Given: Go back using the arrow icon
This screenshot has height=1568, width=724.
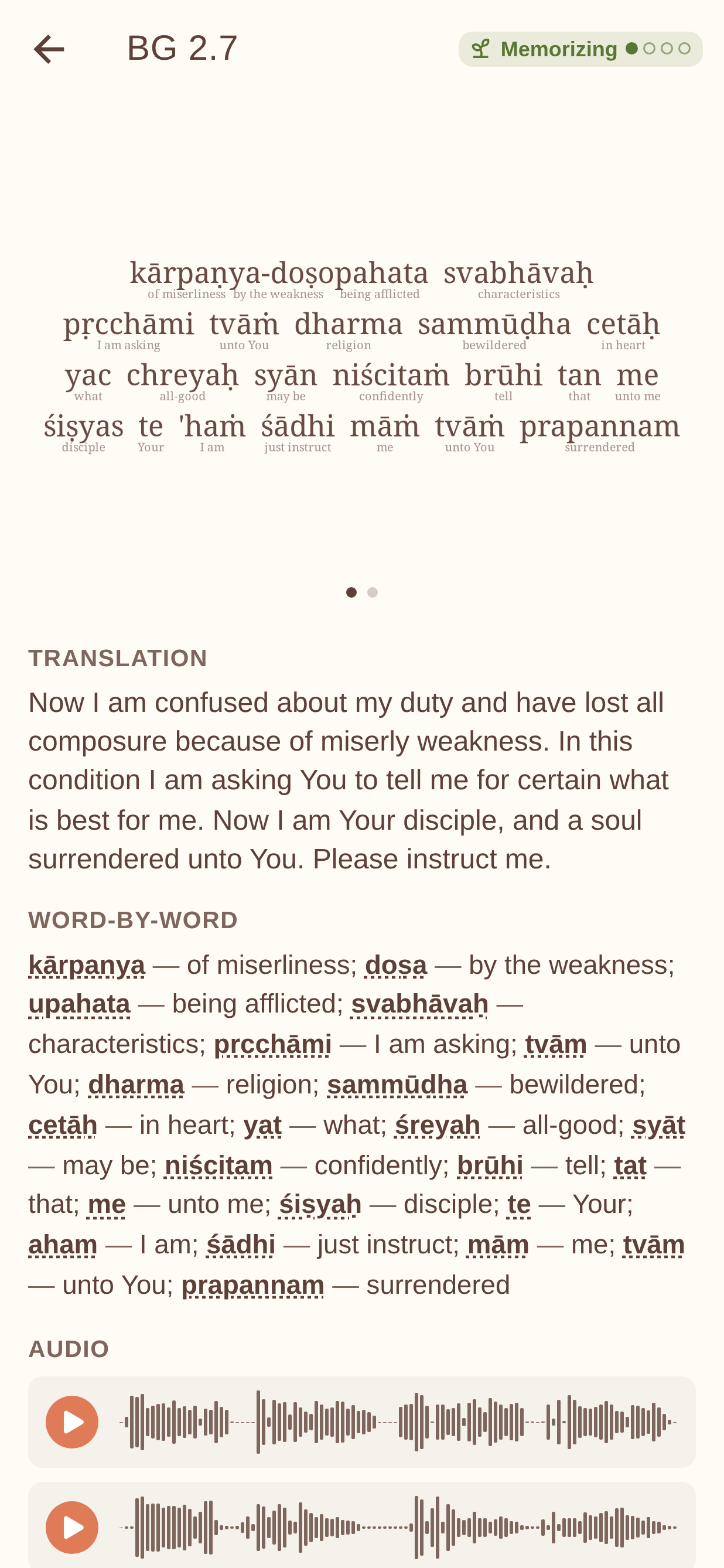Looking at the screenshot, I should pos(49,49).
